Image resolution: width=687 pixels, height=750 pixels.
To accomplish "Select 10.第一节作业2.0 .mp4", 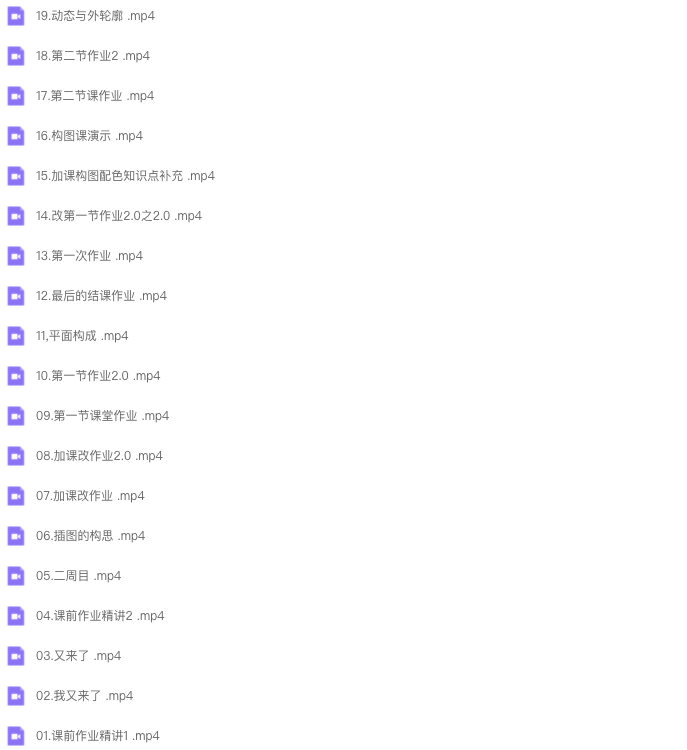I will [98, 376].
